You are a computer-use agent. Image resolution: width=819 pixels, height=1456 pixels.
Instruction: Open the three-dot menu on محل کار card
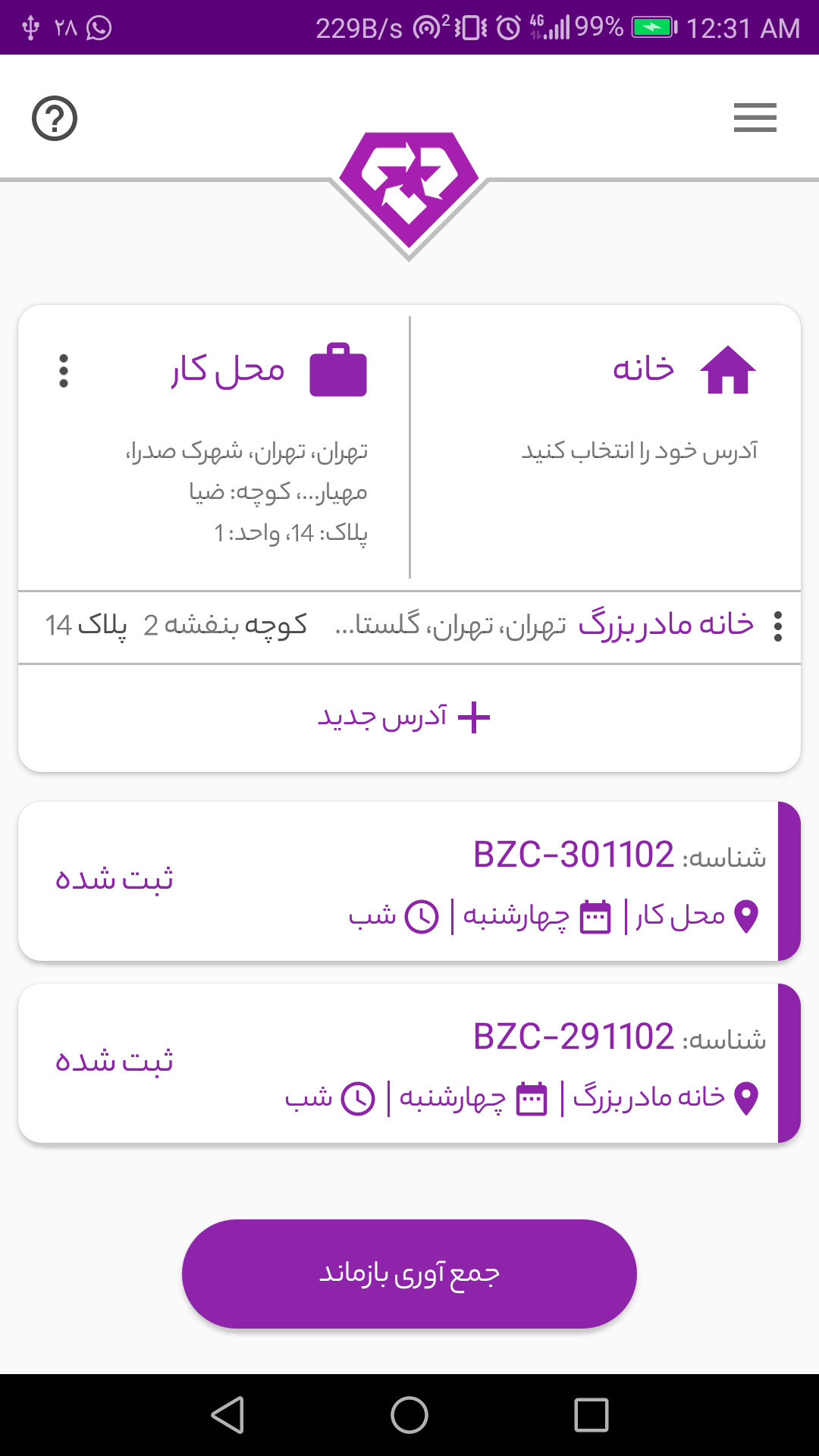click(x=64, y=372)
